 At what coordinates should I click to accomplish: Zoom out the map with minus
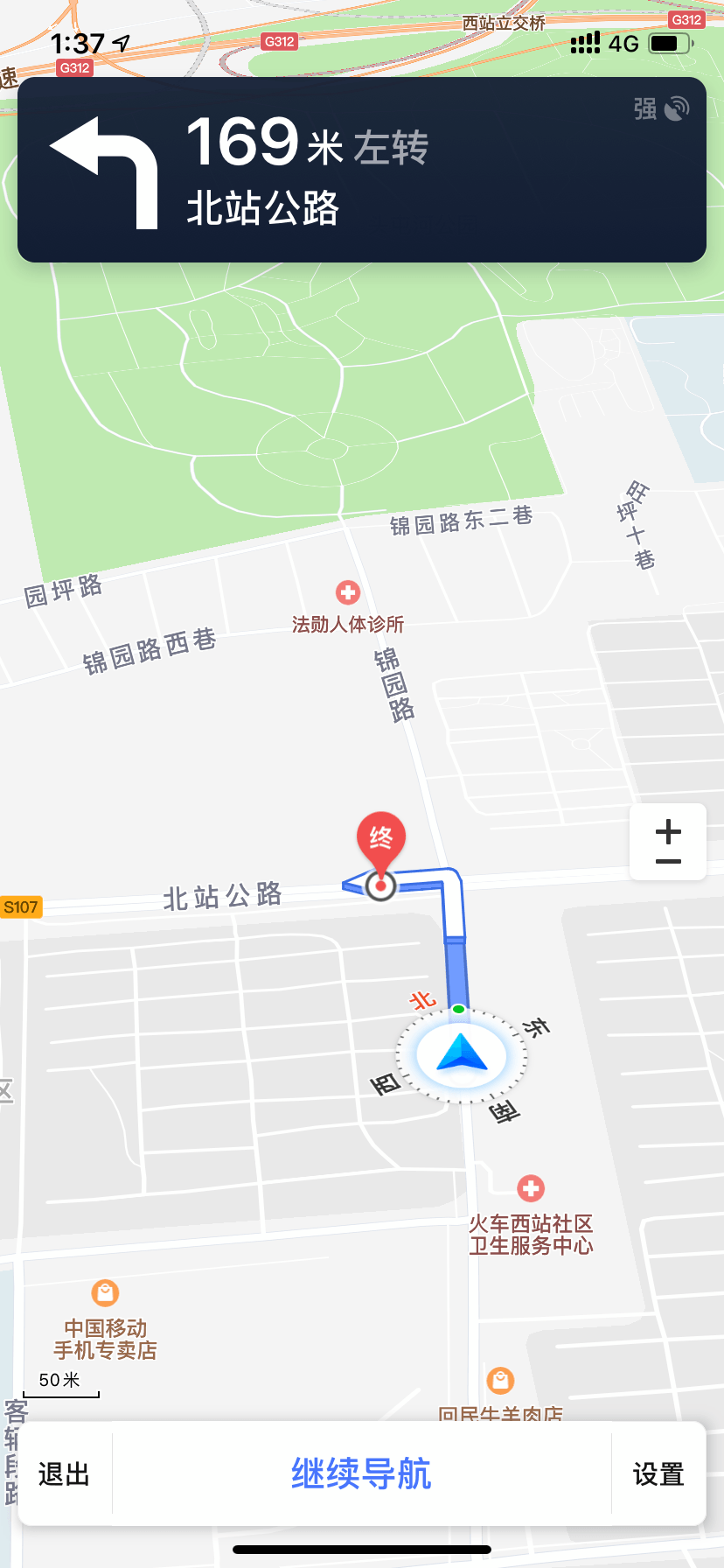(668, 862)
